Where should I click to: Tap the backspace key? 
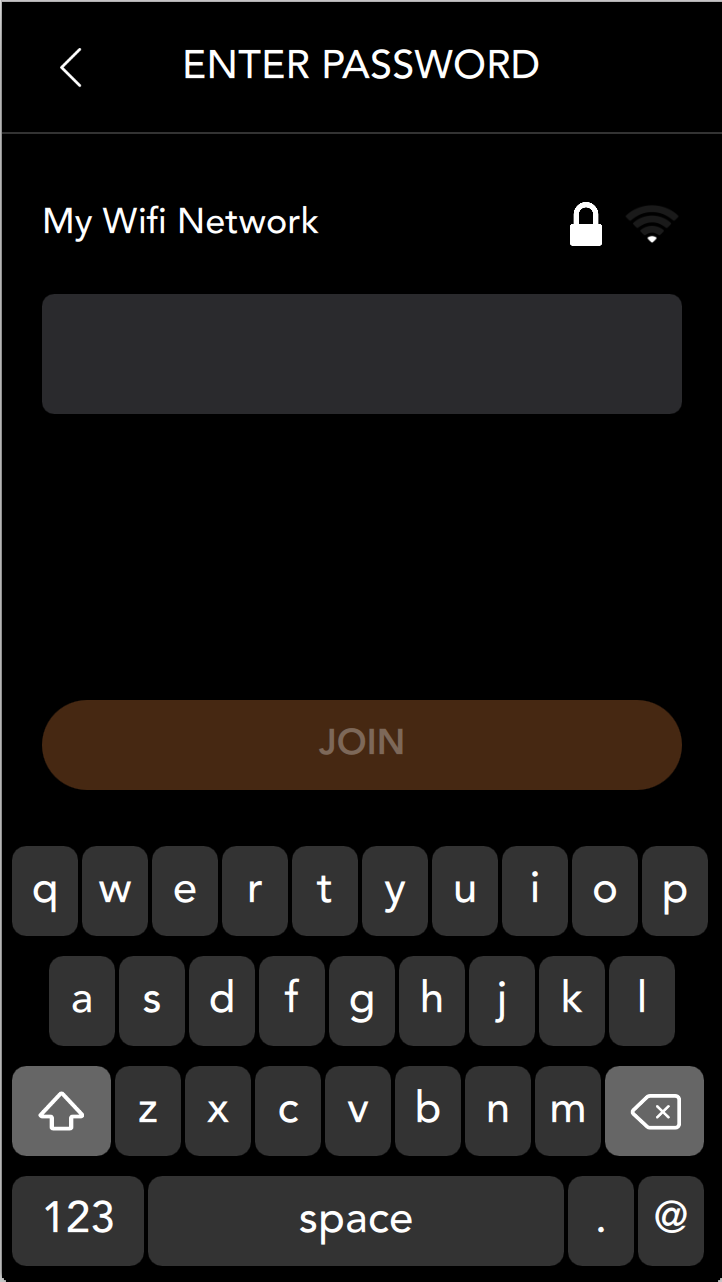tap(654, 1111)
